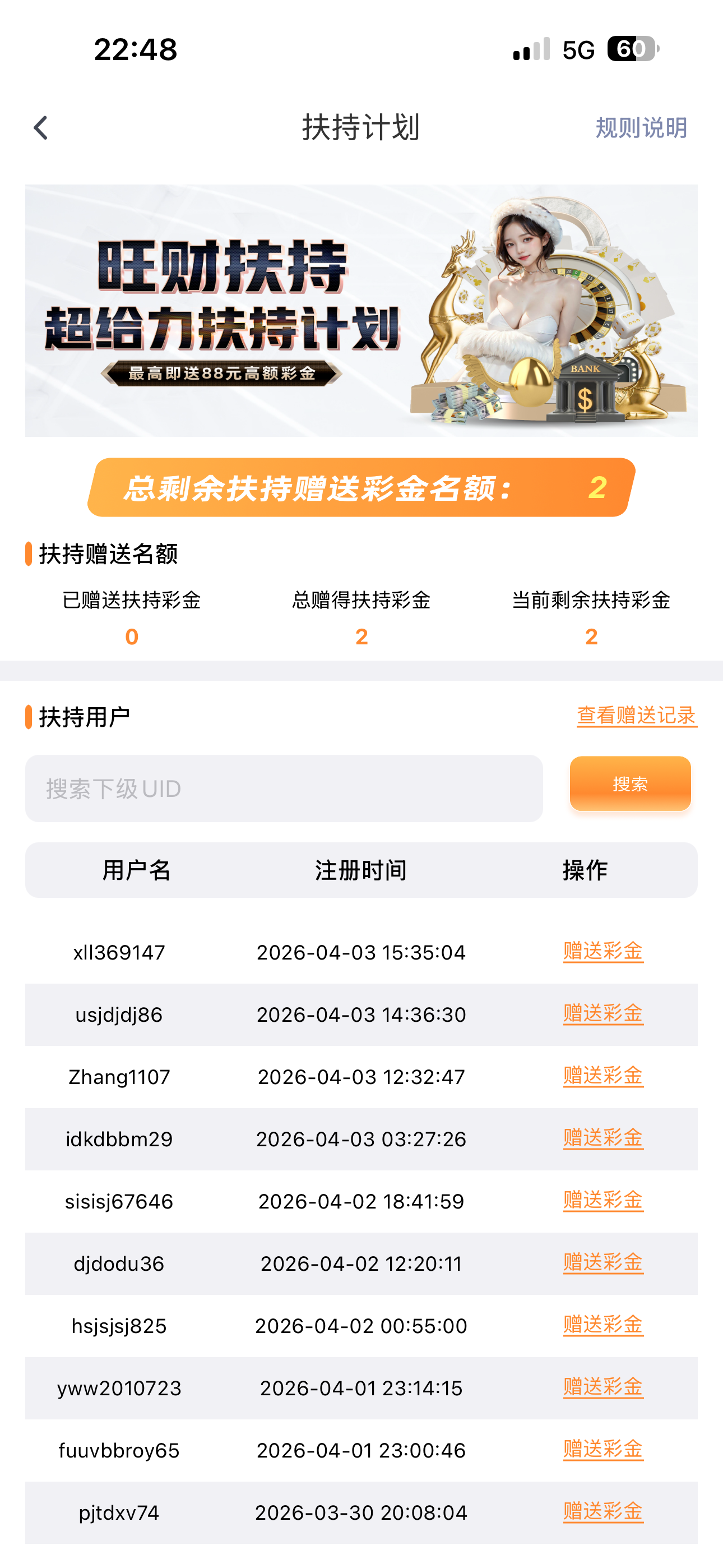Viewport: 723px width, 1568px height.
Task: Tap 赠送彩金 beside idkdbbm29
Action: coord(602,1138)
